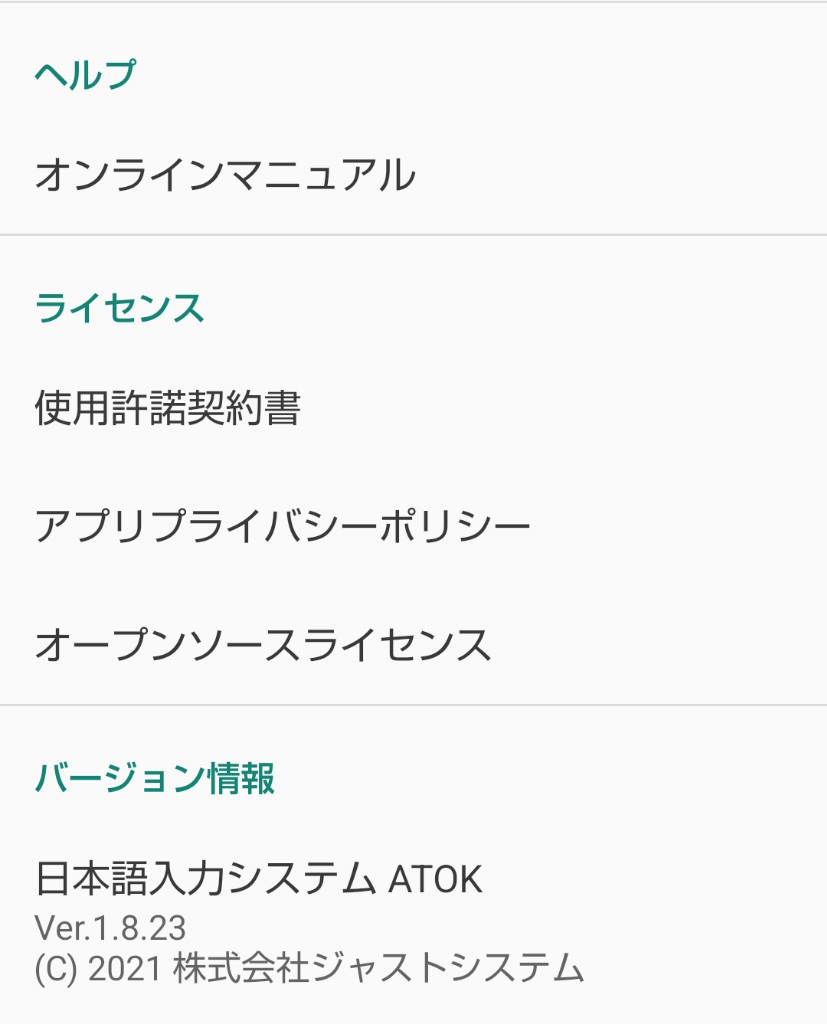Image resolution: width=827 pixels, height=1024 pixels.
Task: Show the オープンソースライセンス open source licenses
Action: point(263,645)
